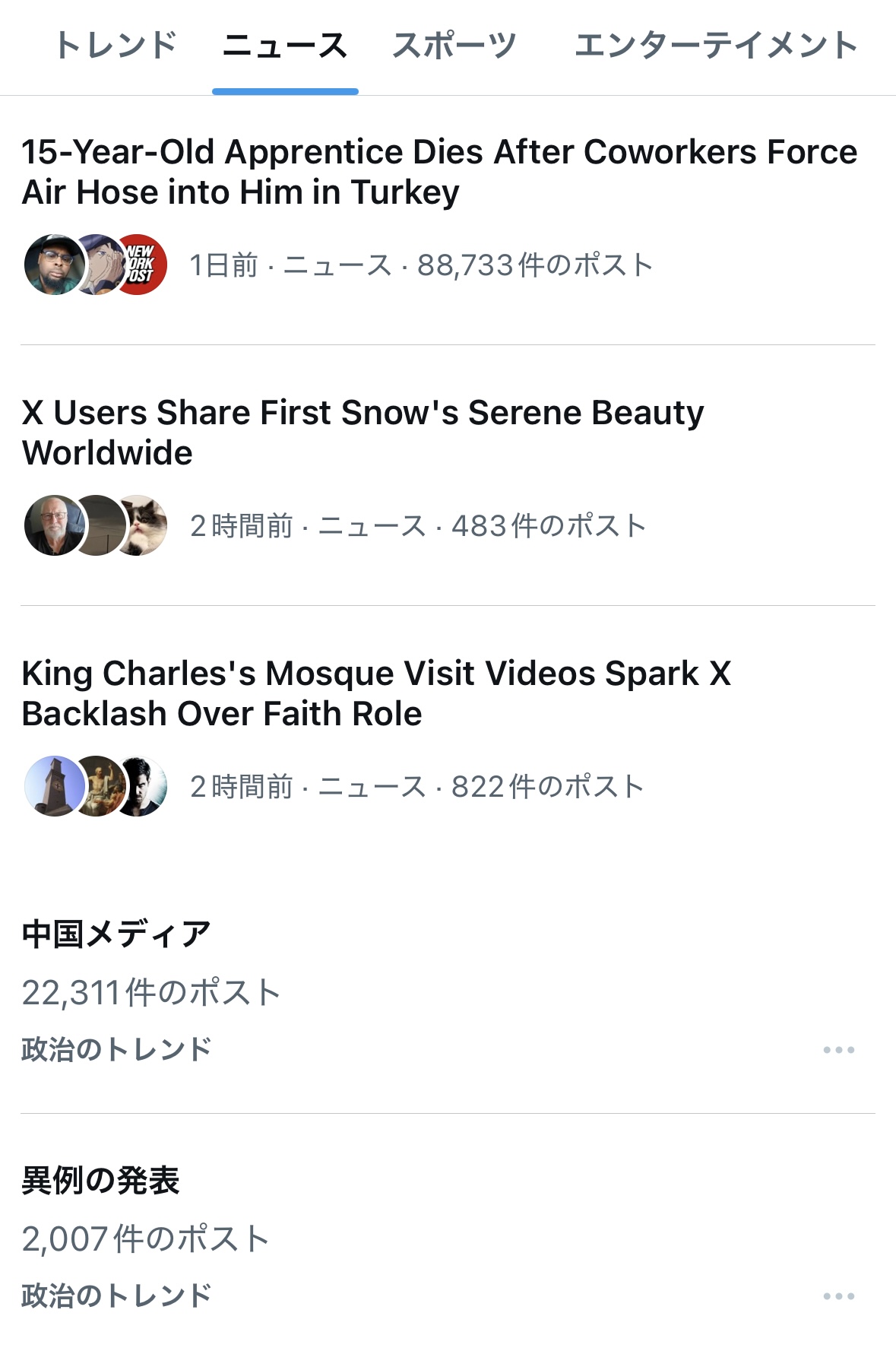This screenshot has width=896, height=1351.
Task: Open the 15-Year-Old Apprentice news story
Action: 439,172
